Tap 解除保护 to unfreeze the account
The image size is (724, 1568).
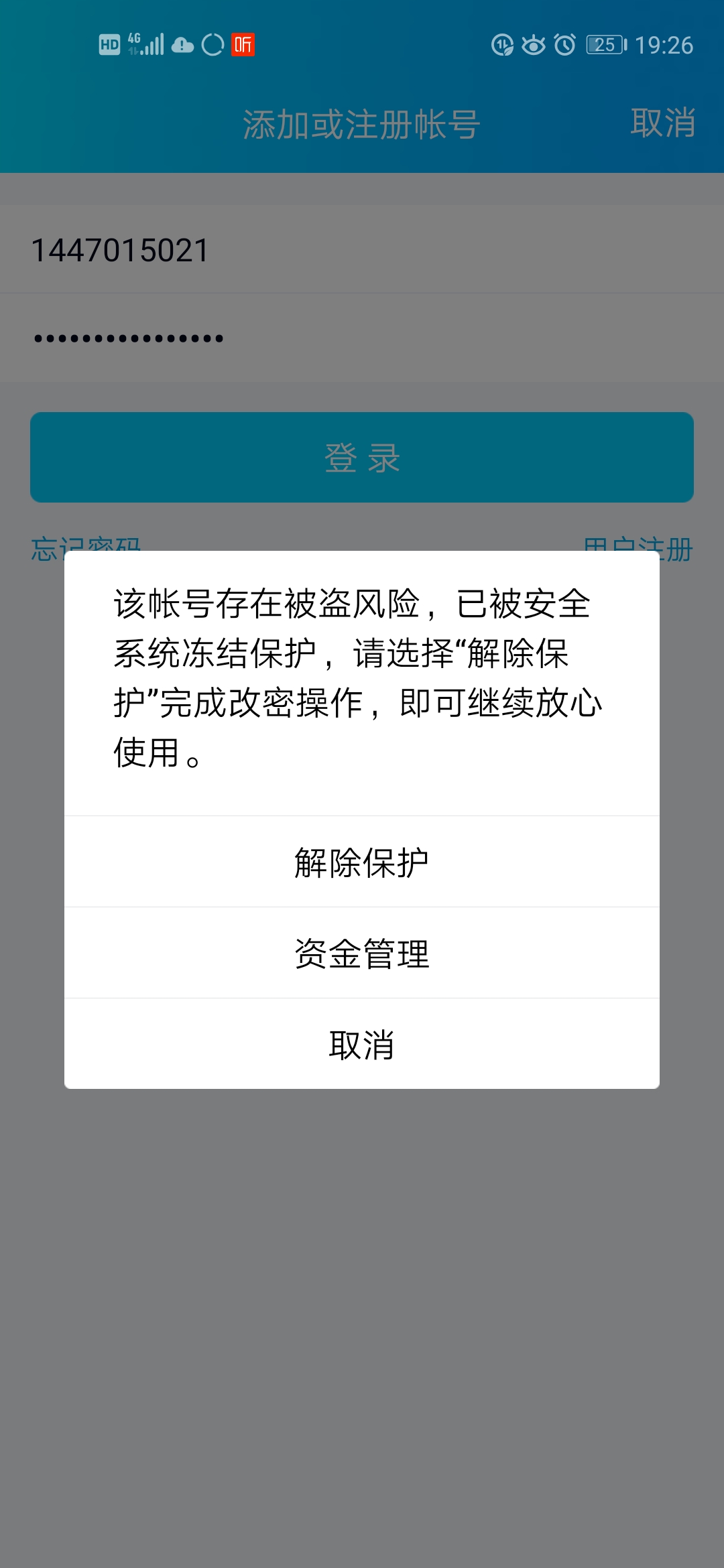click(362, 862)
